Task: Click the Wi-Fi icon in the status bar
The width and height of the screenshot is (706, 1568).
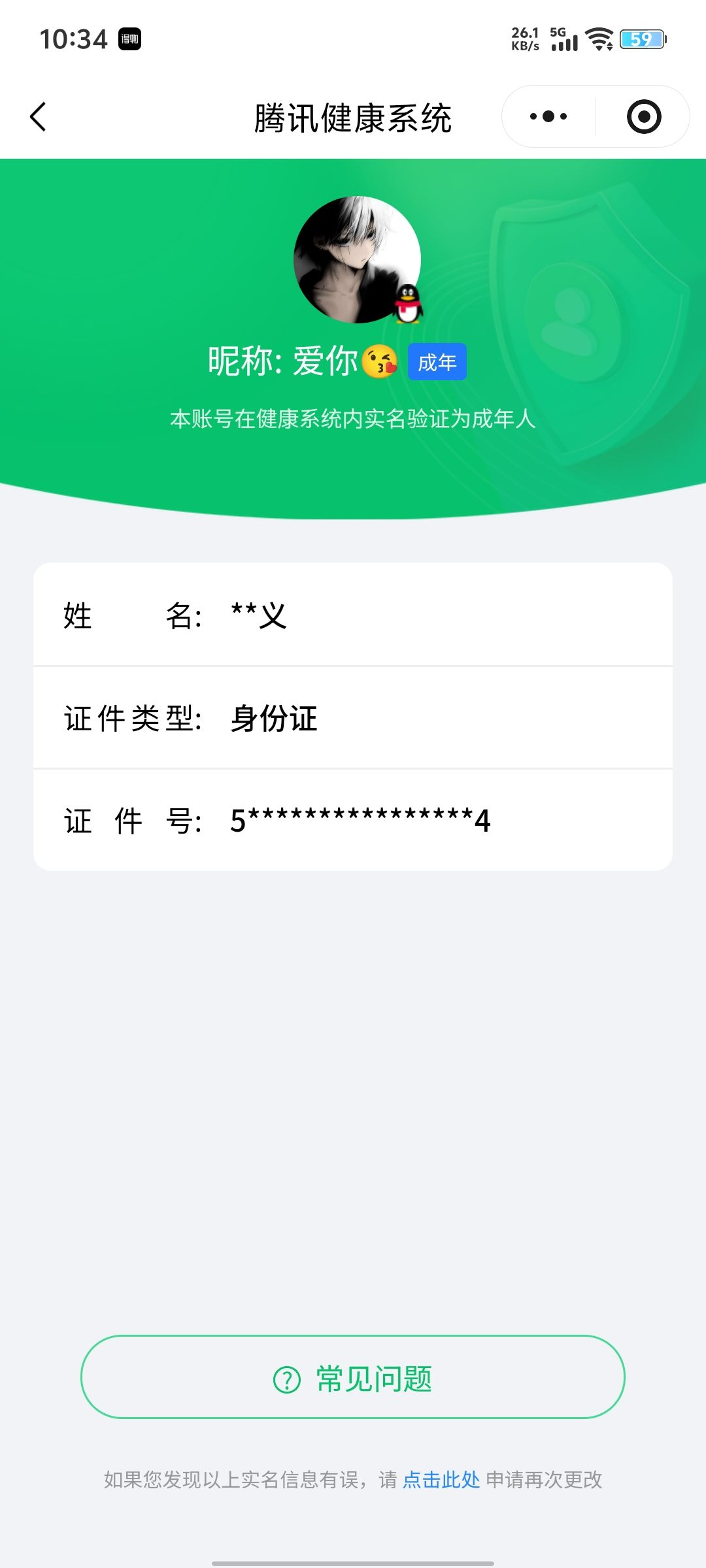Action: tap(599, 39)
